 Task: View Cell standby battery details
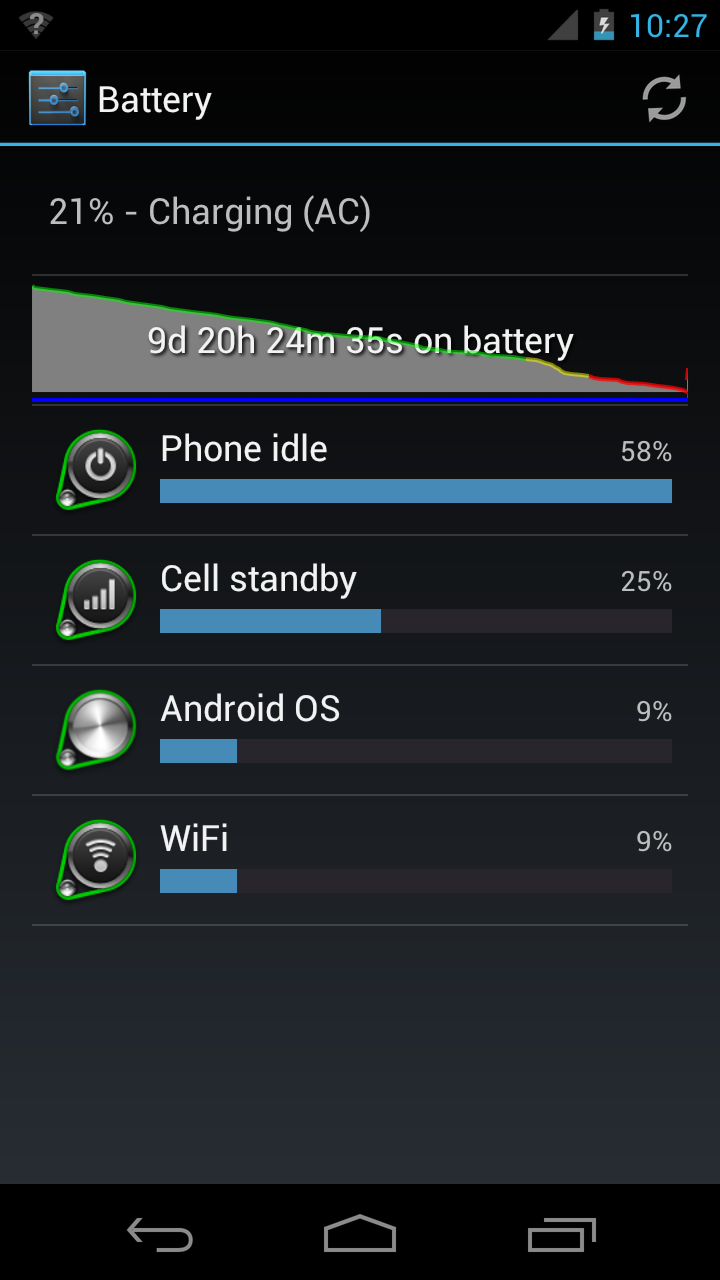click(x=360, y=600)
